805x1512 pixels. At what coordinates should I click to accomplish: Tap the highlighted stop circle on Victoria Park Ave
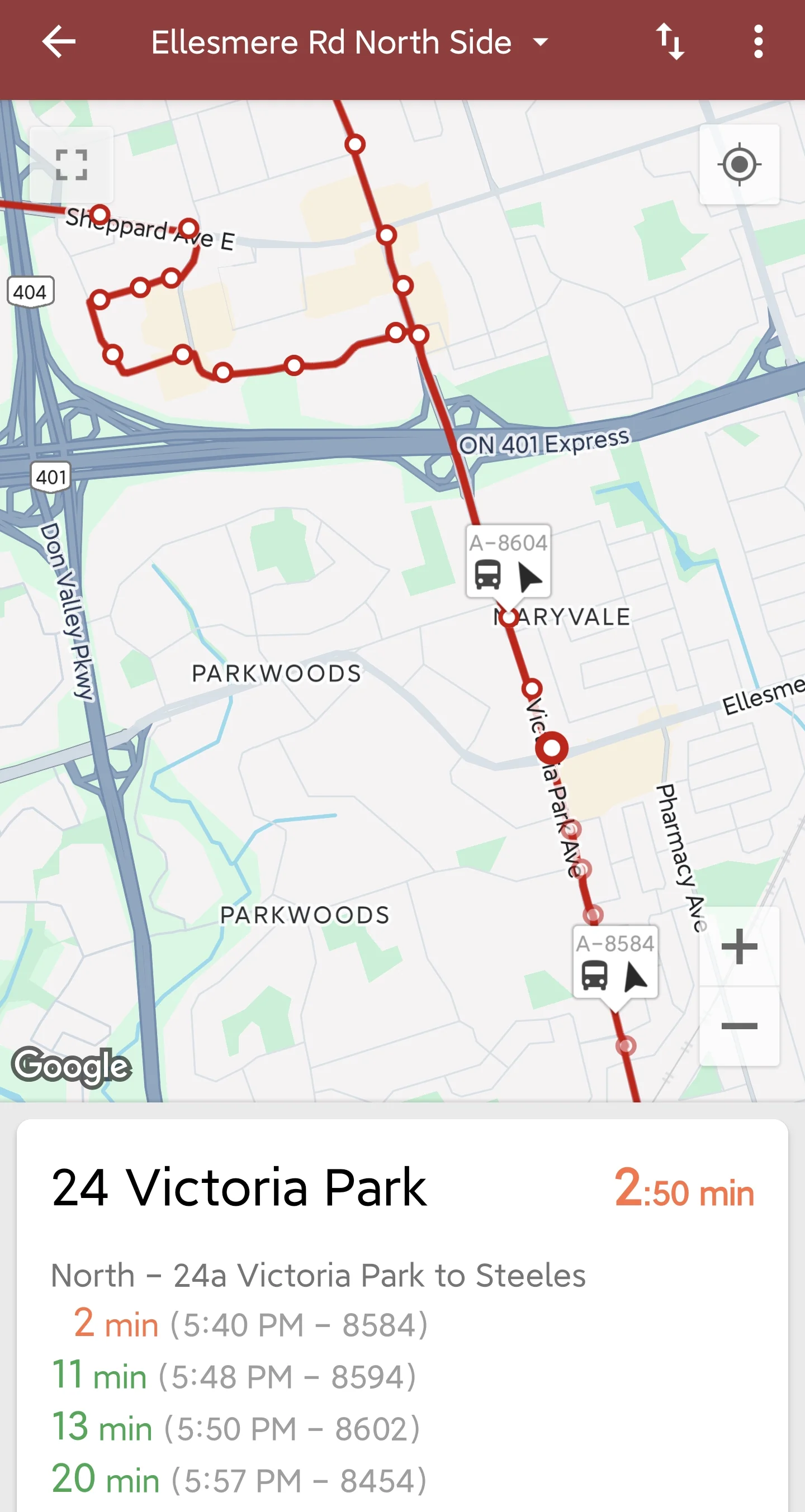click(551, 748)
